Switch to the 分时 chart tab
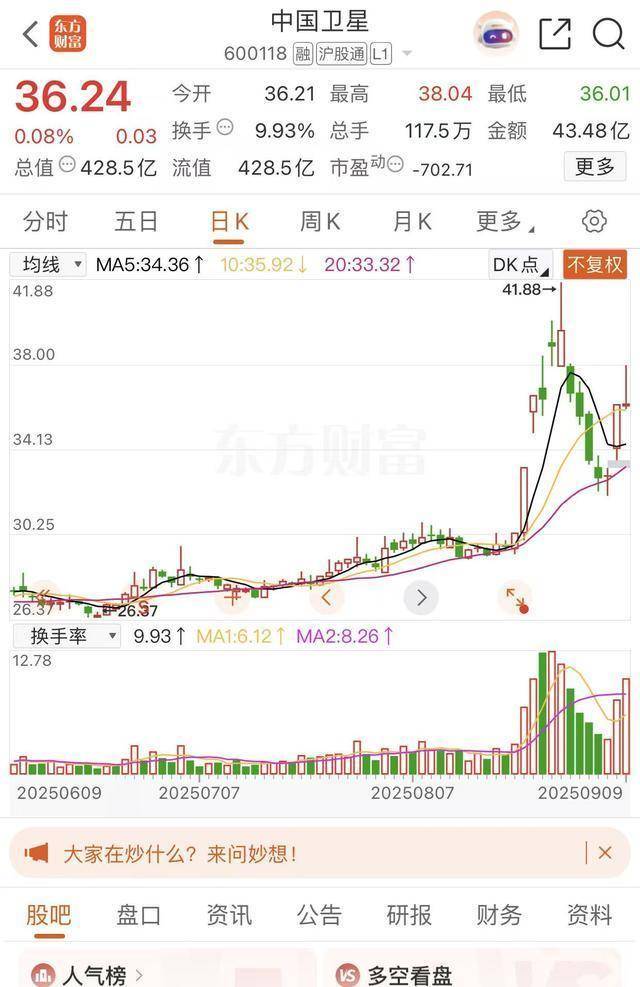Viewport: 640px width, 987px height. point(46,221)
